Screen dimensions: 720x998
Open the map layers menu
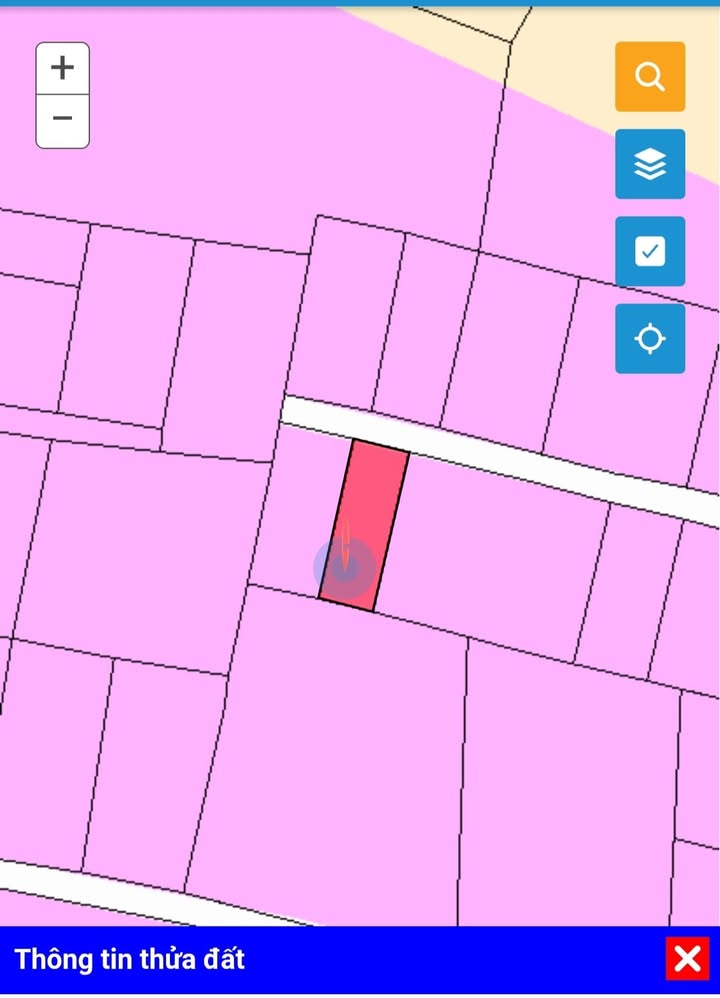click(x=650, y=164)
